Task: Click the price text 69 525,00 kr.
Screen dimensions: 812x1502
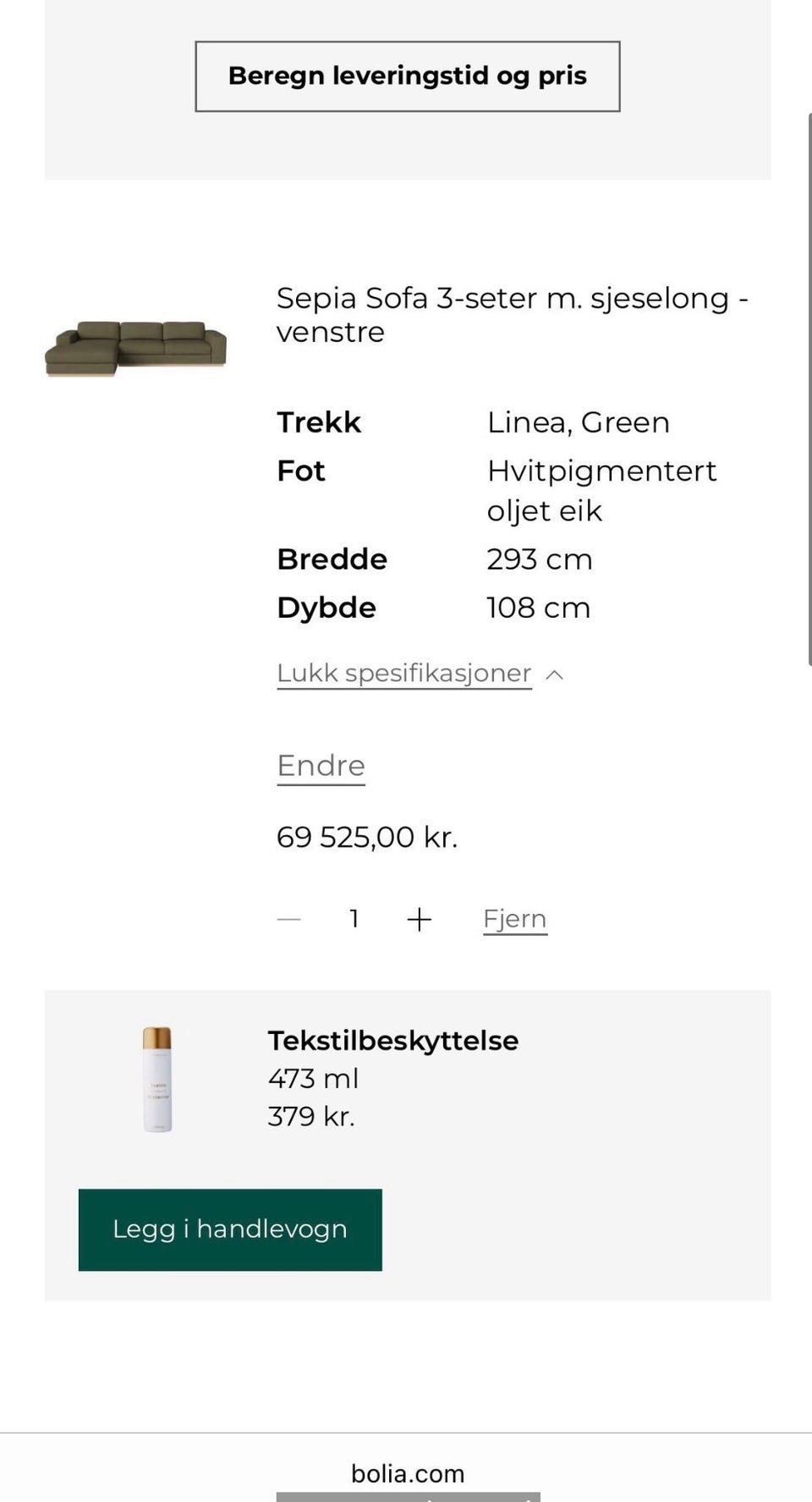Action: pos(367,836)
